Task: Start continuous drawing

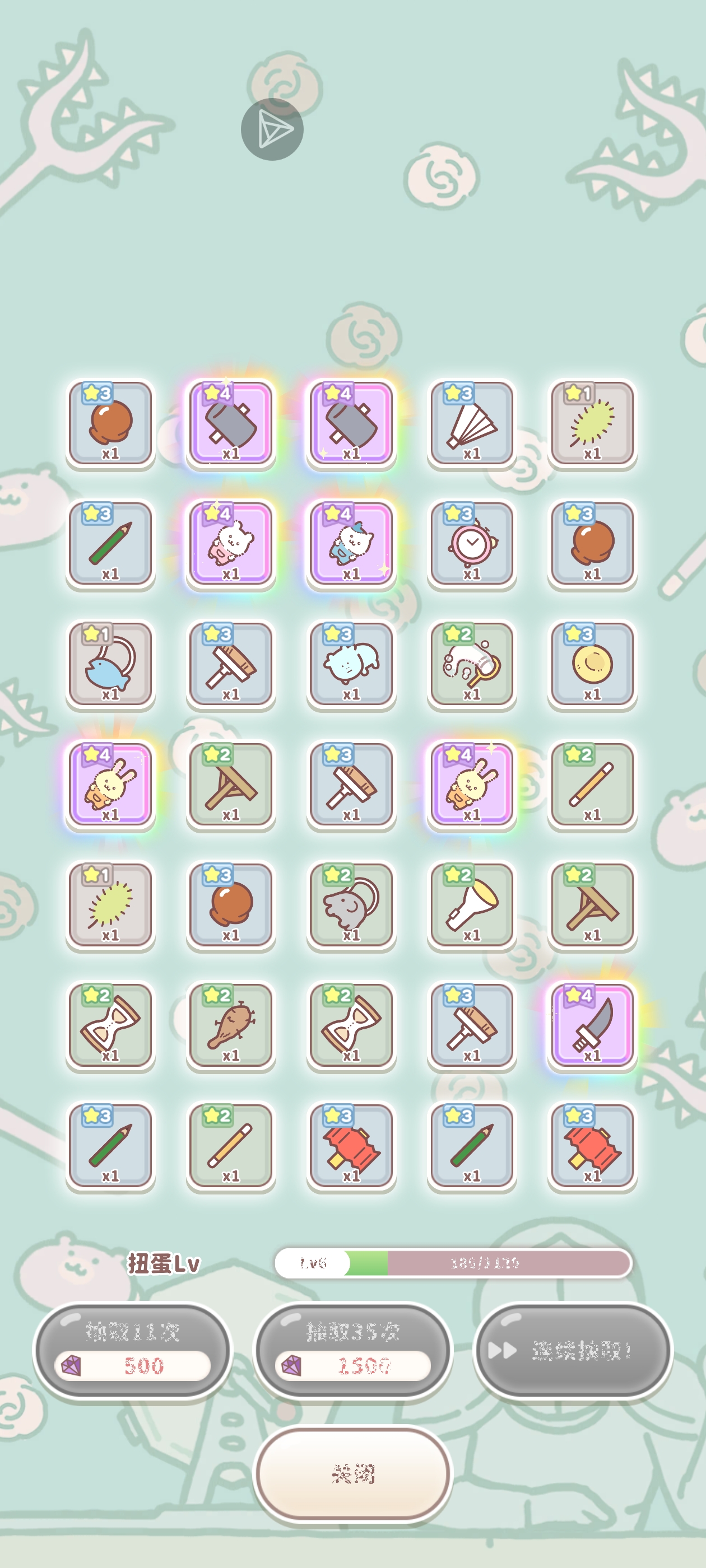Action: tap(573, 1350)
